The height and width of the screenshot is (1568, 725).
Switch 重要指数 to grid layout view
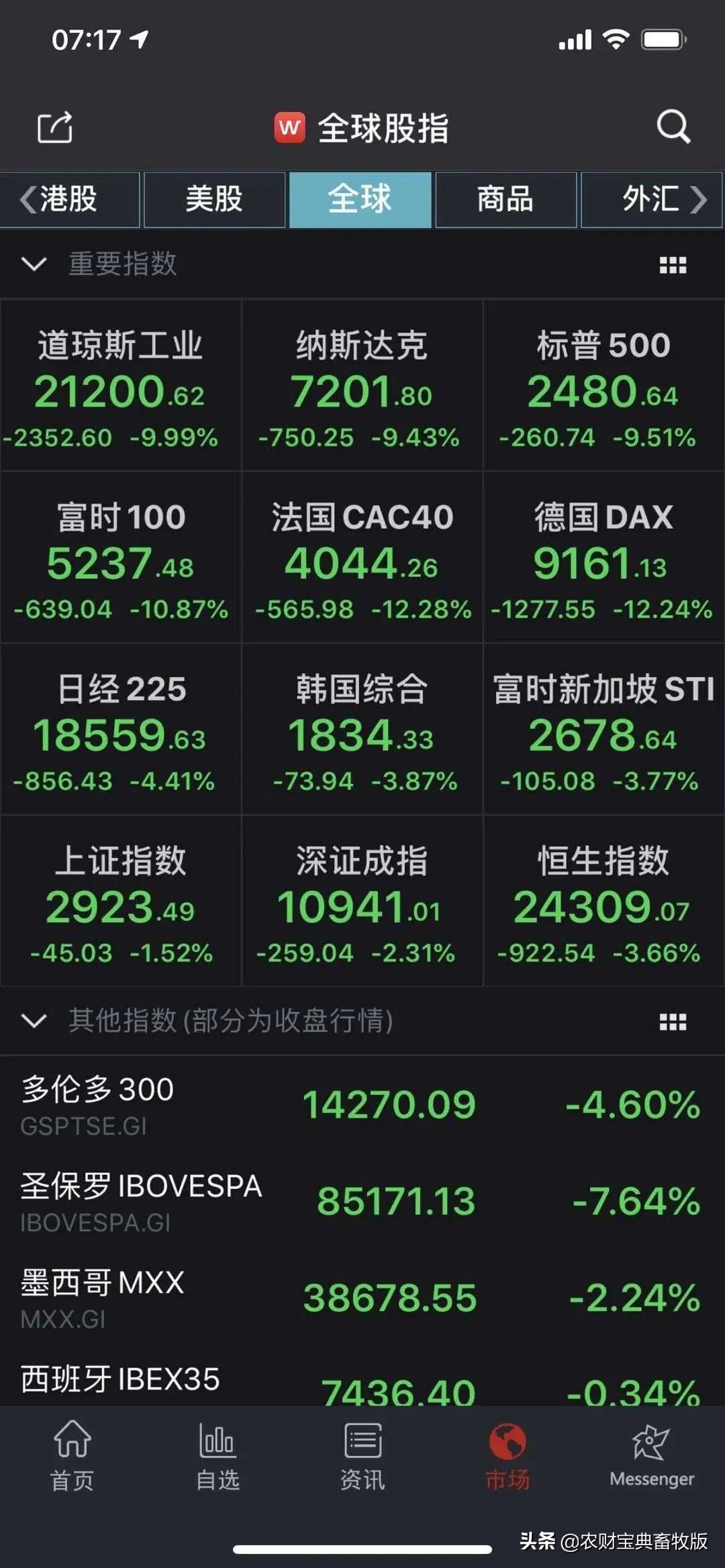[x=673, y=263]
